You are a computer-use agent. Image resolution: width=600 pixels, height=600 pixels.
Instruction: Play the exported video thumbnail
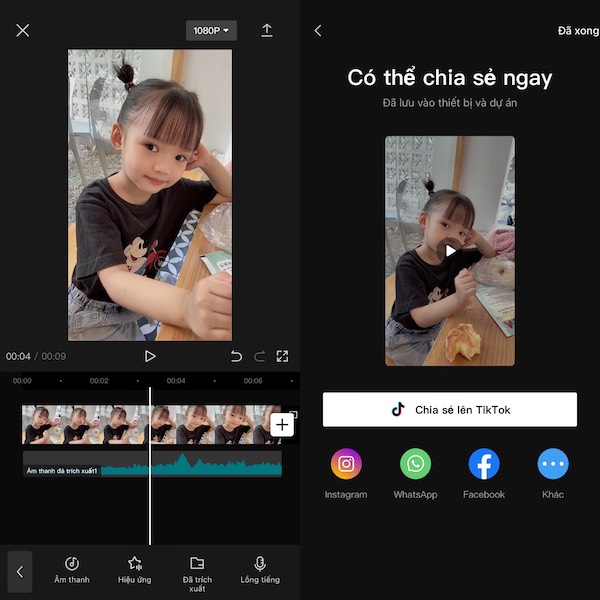click(450, 251)
